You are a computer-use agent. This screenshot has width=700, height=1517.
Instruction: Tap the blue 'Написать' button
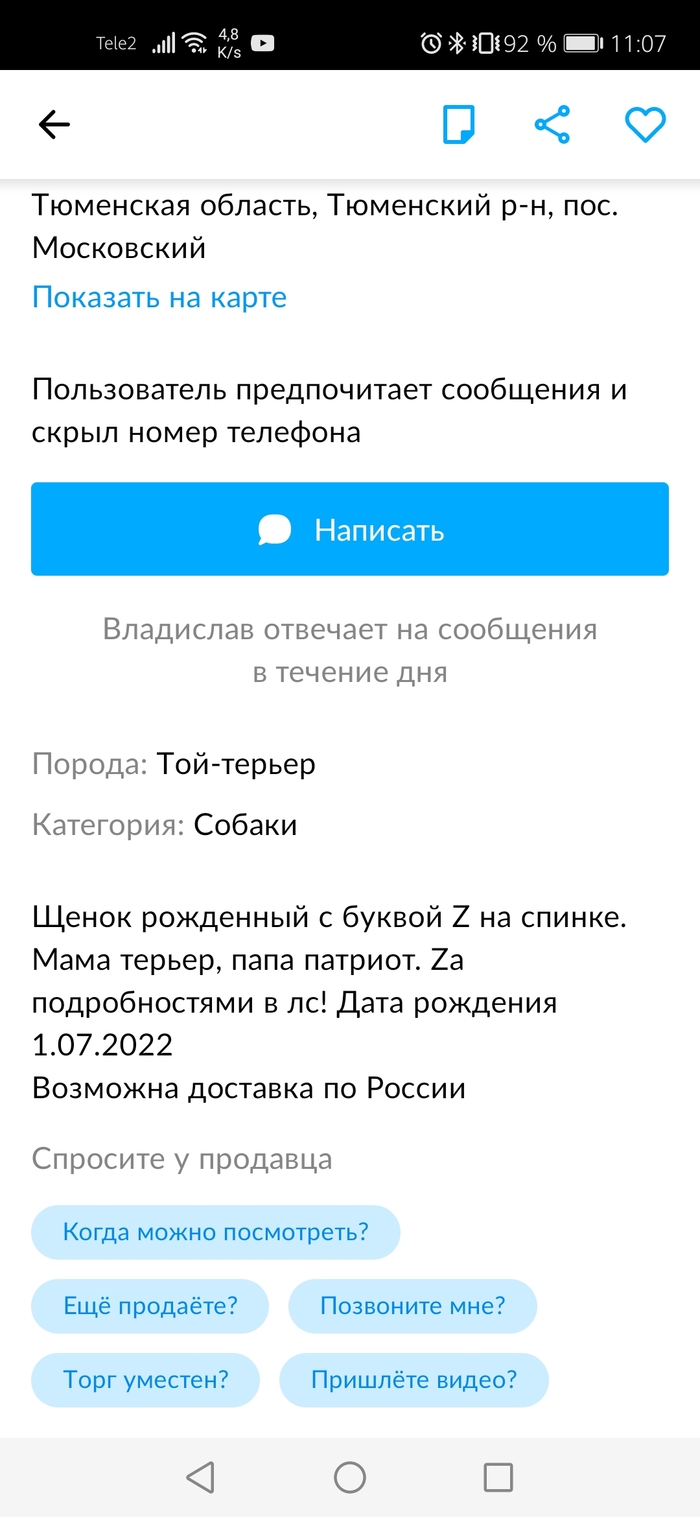click(x=349, y=529)
